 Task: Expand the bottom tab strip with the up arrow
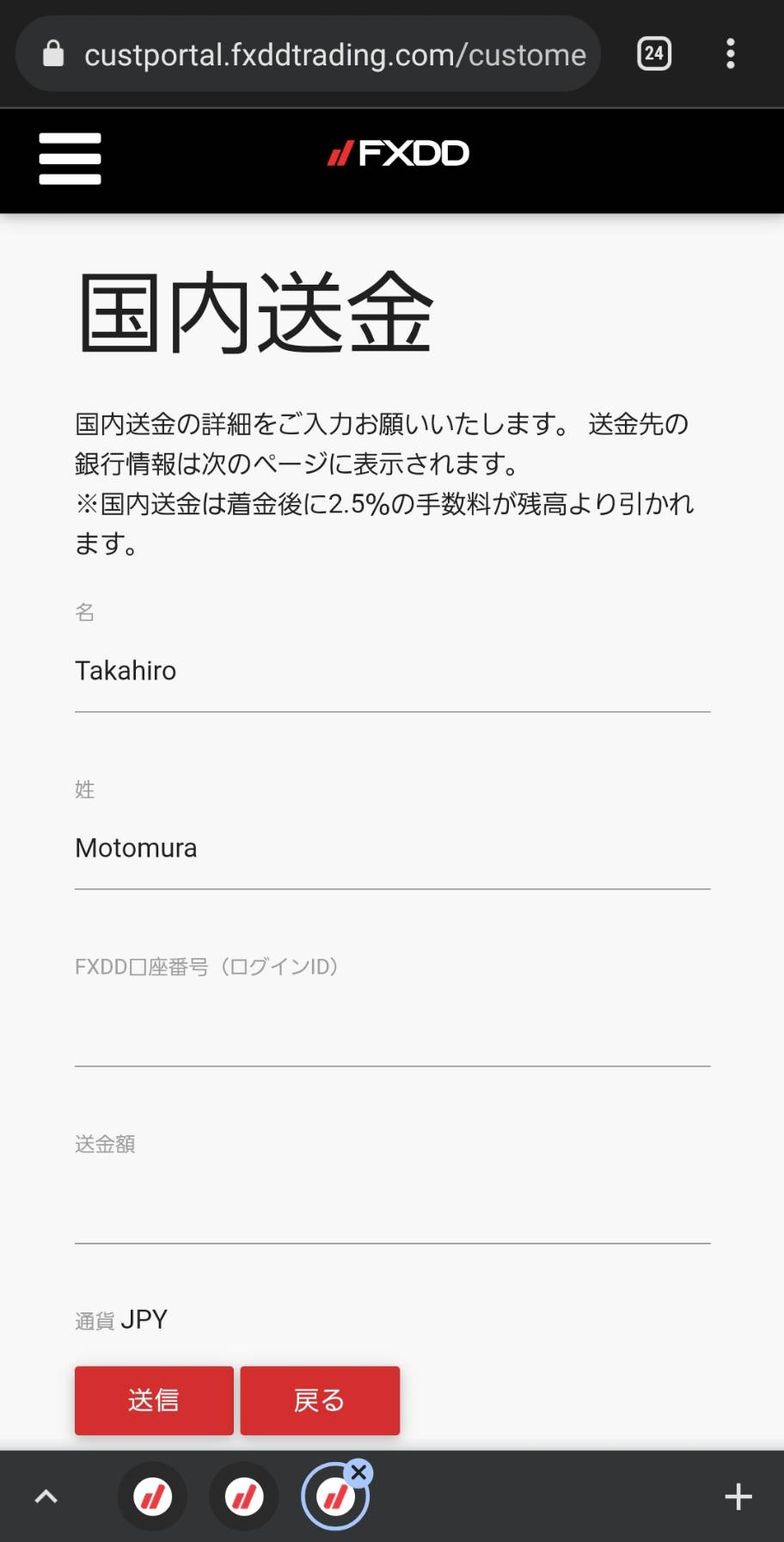click(x=46, y=1497)
